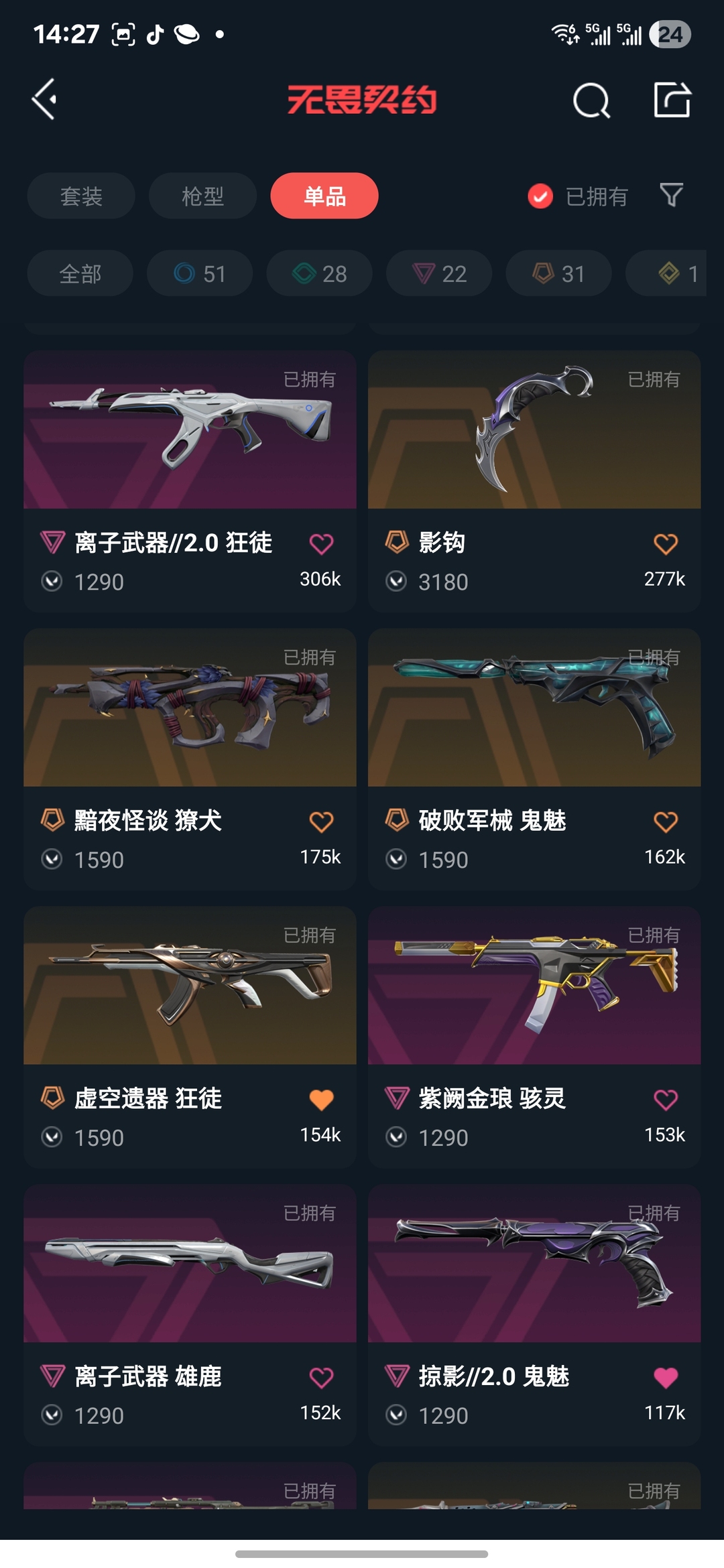Favorite the 破败军械 鬼魅 skin
This screenshot has width=724, height=1568.
pos(665,822)
